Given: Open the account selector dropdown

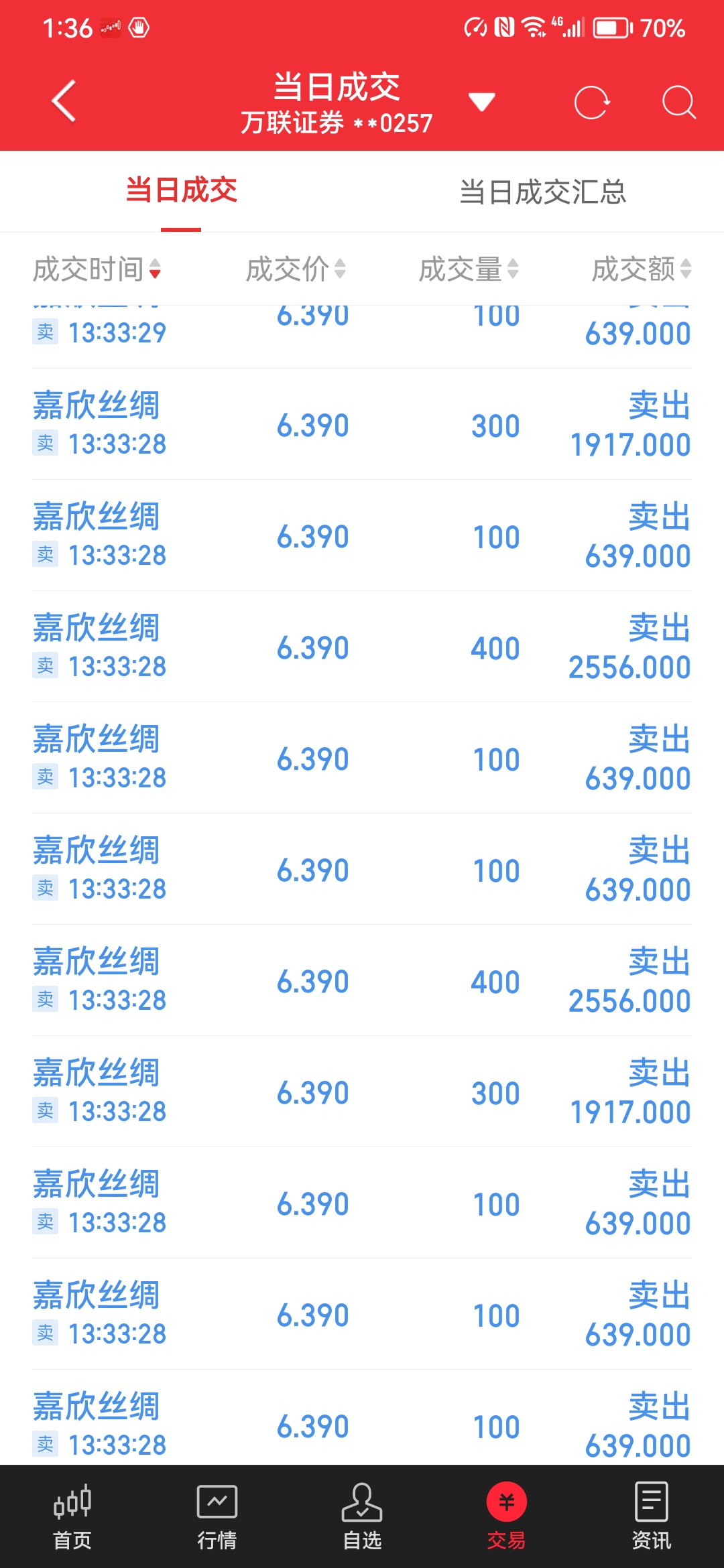Looking at the screenshot, I should [x=481, y=99].
